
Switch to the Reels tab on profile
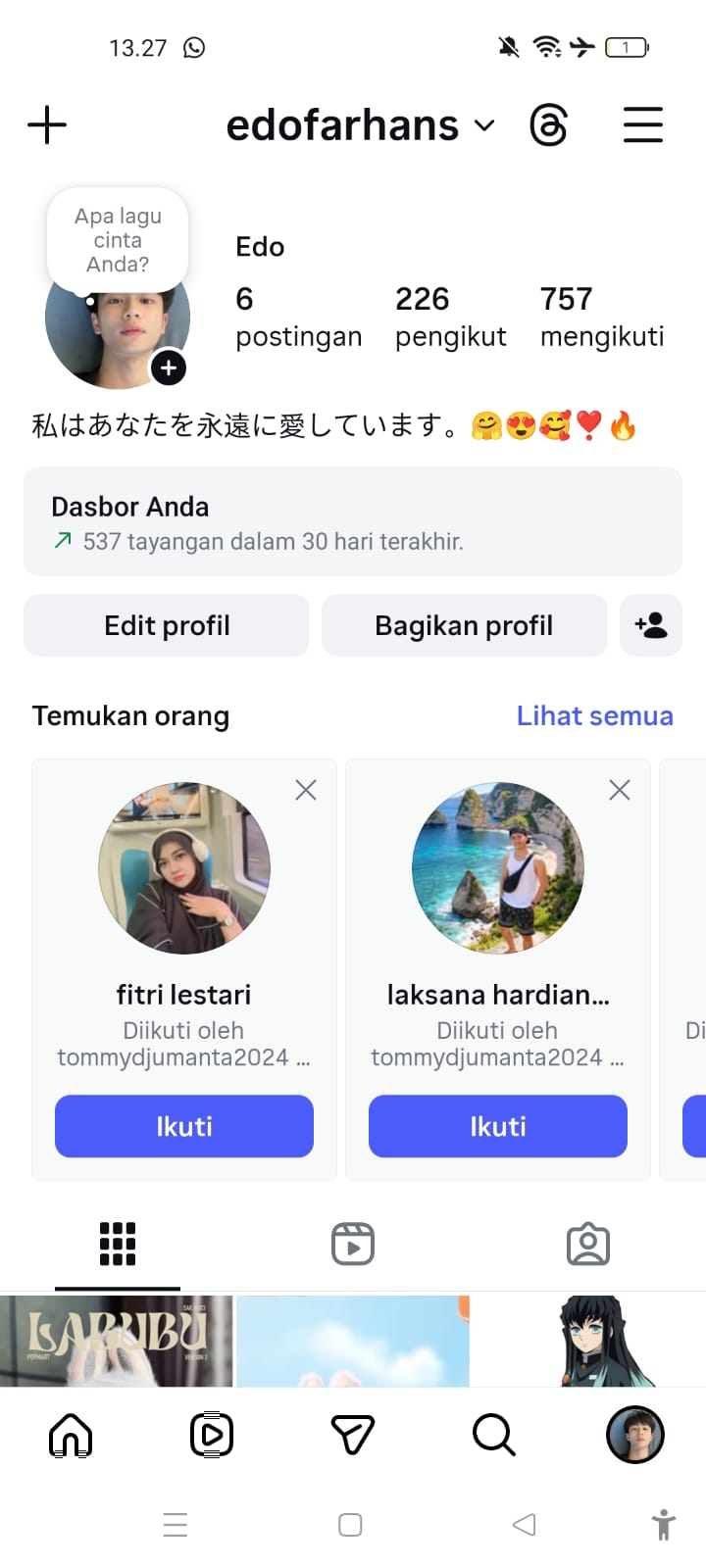(x=353, y=1244)
